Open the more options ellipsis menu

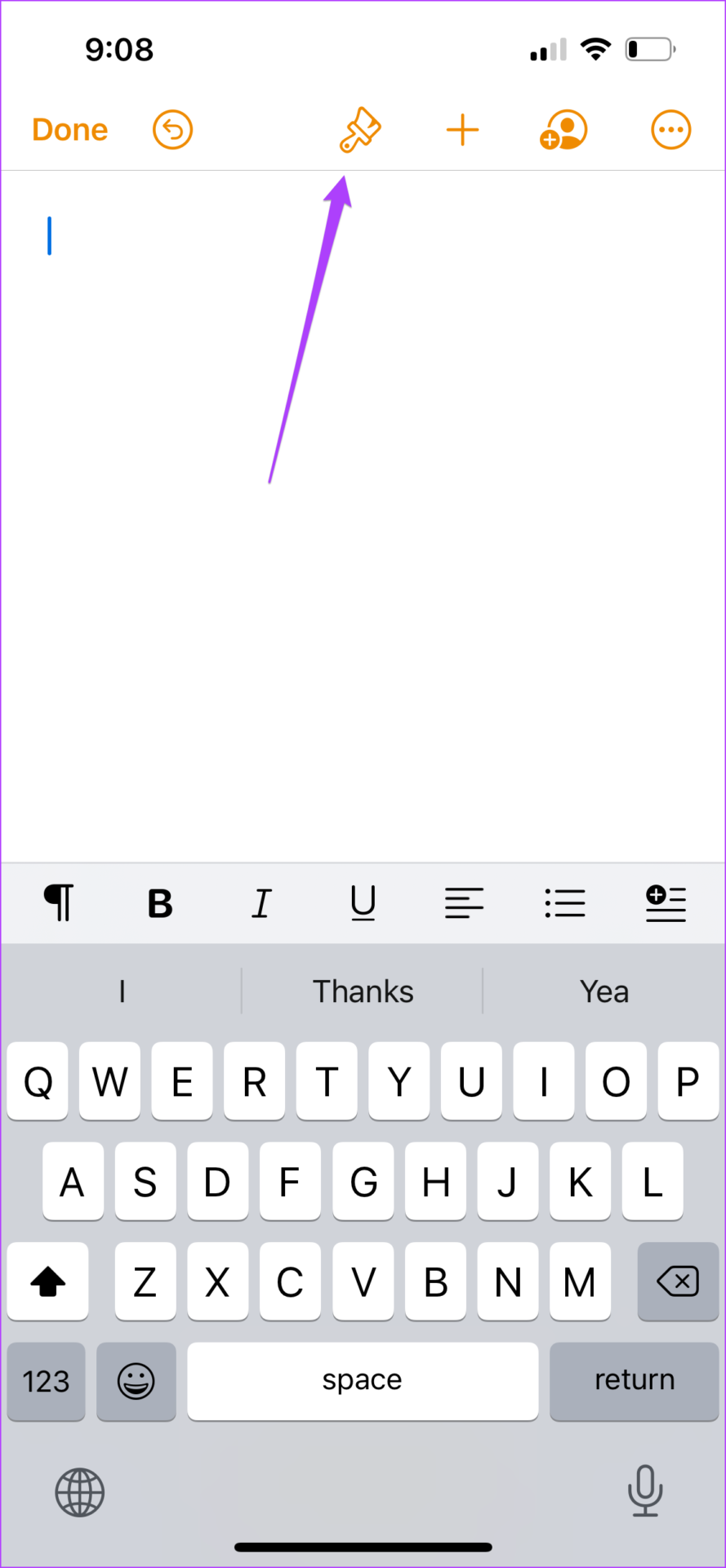(670, 130)
